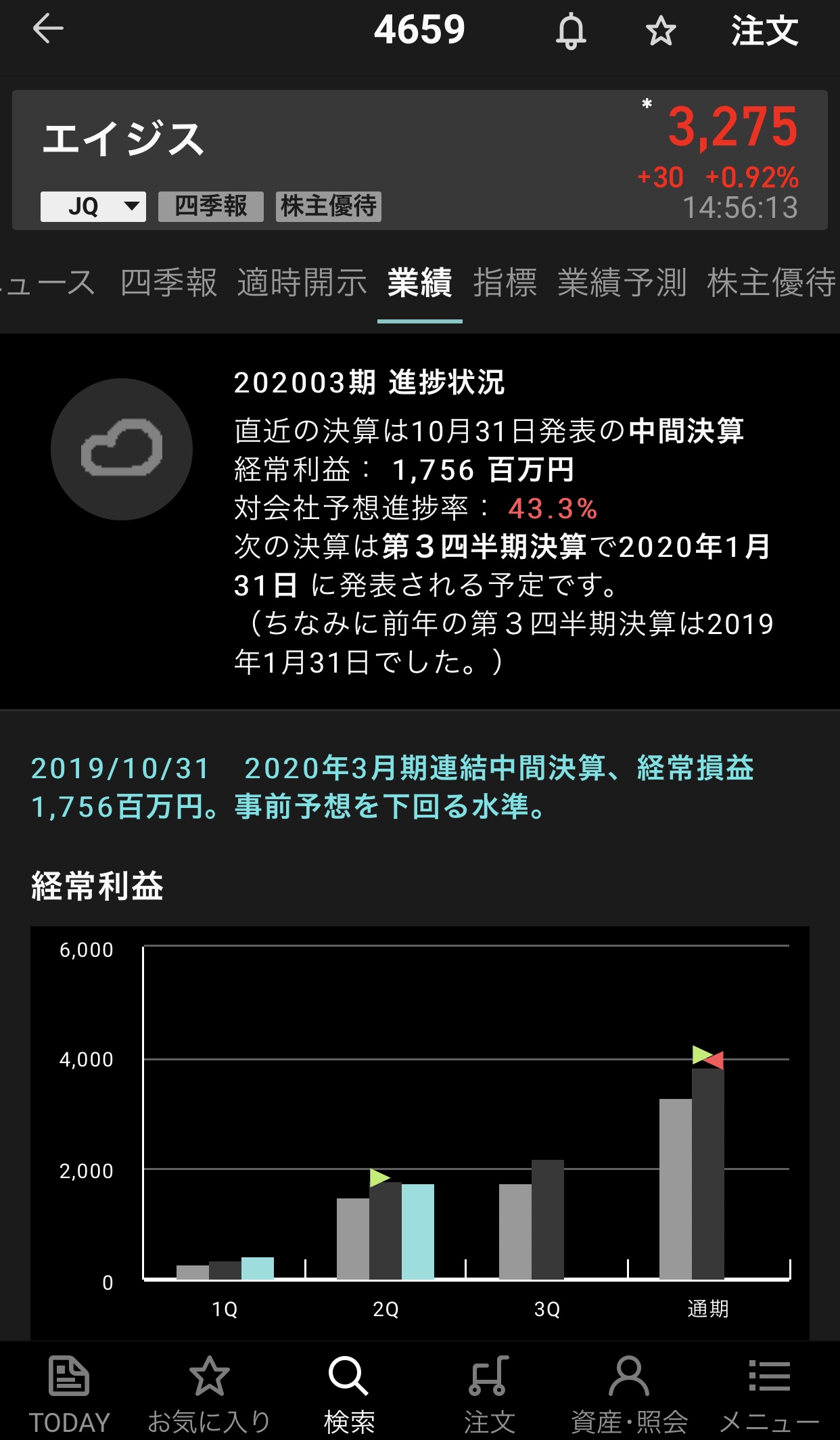Screen dimensions: 840x1440
Task: Open 資産・照会 in bottom navigation
Action: click(629, 1394)
